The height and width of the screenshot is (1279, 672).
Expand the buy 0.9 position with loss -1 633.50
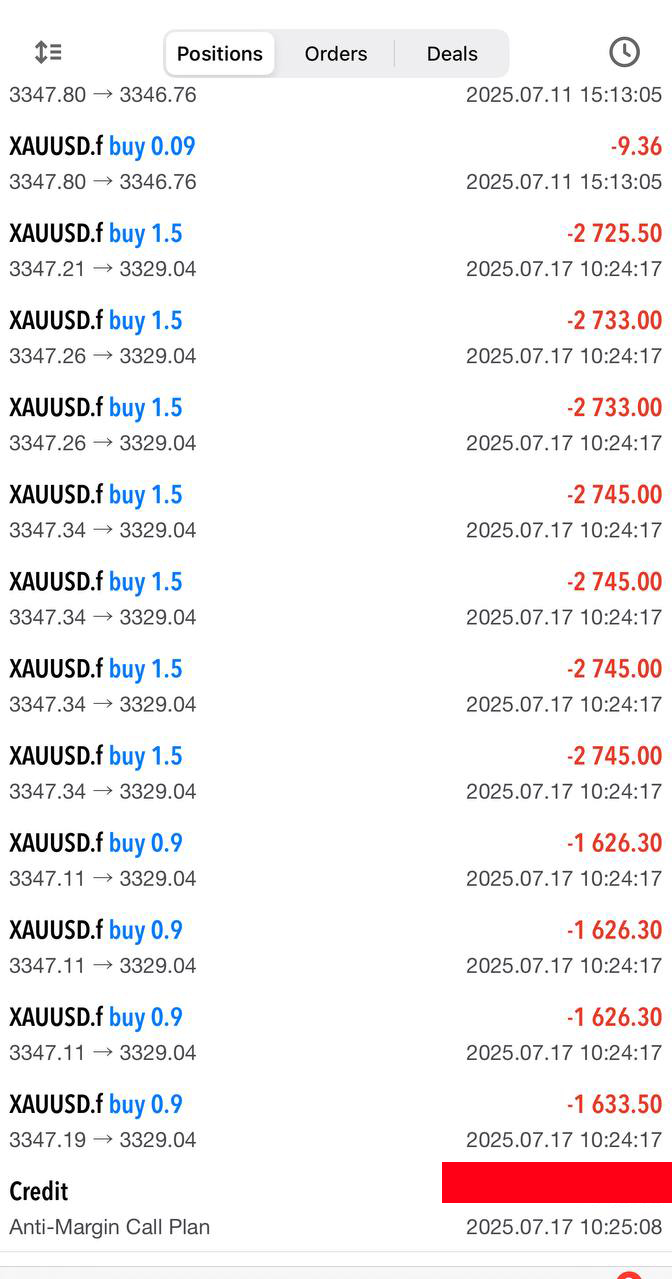tap(336, 1121)
